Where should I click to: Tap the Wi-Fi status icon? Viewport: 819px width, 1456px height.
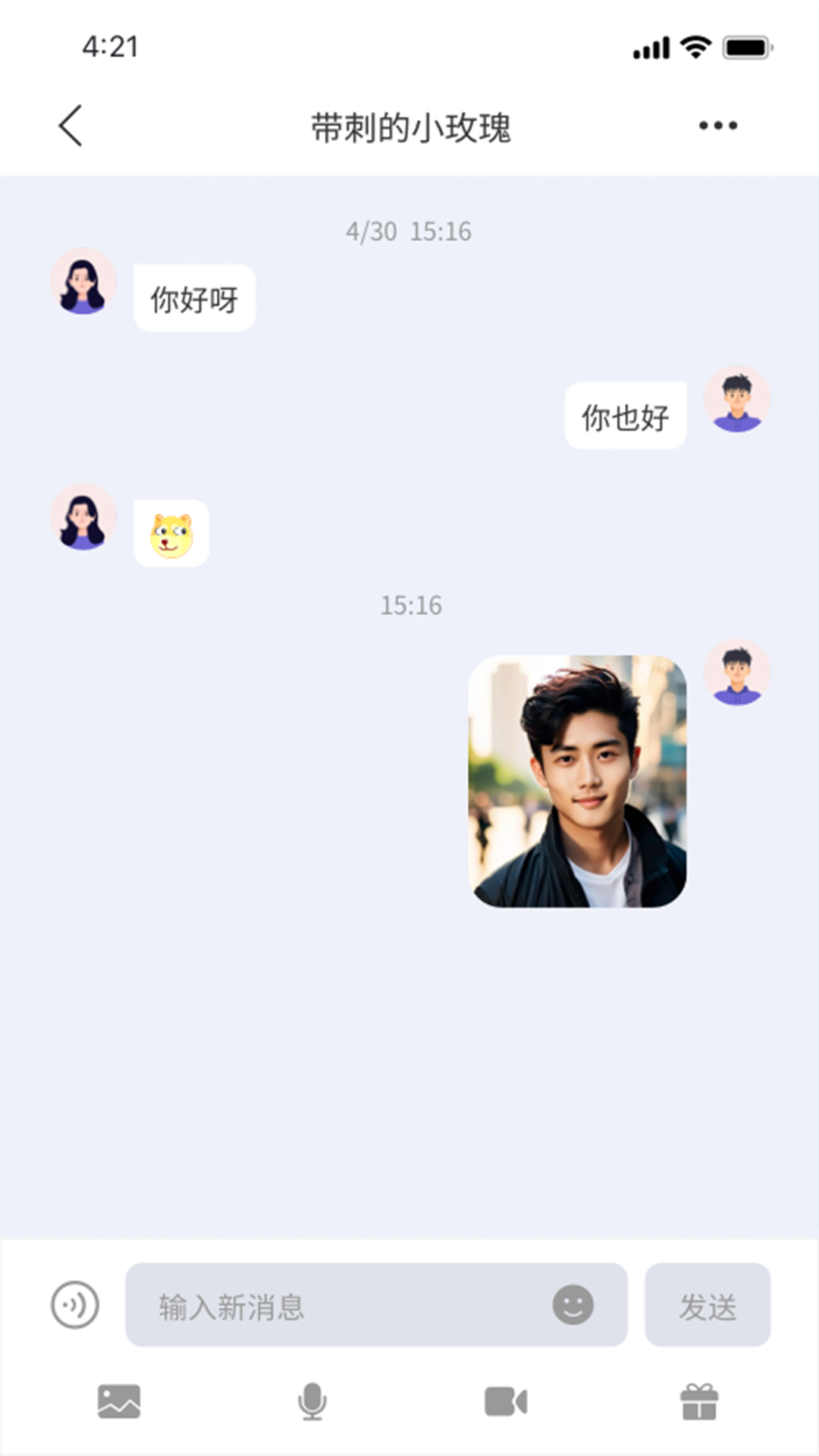[692, 47]
